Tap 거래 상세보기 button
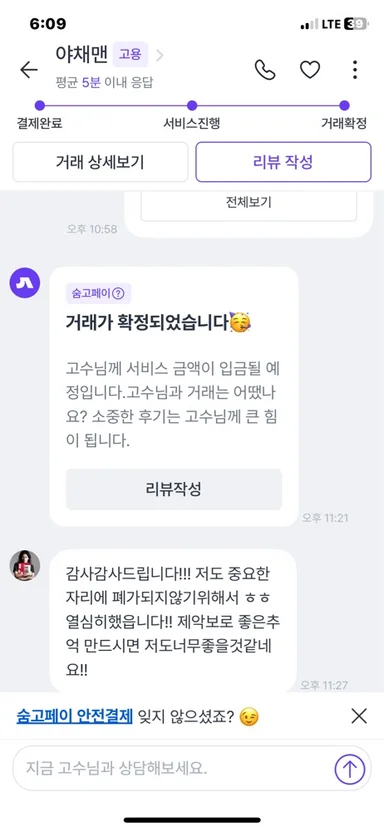The height and width of the screenshot is (831, 384). (100, 162)
